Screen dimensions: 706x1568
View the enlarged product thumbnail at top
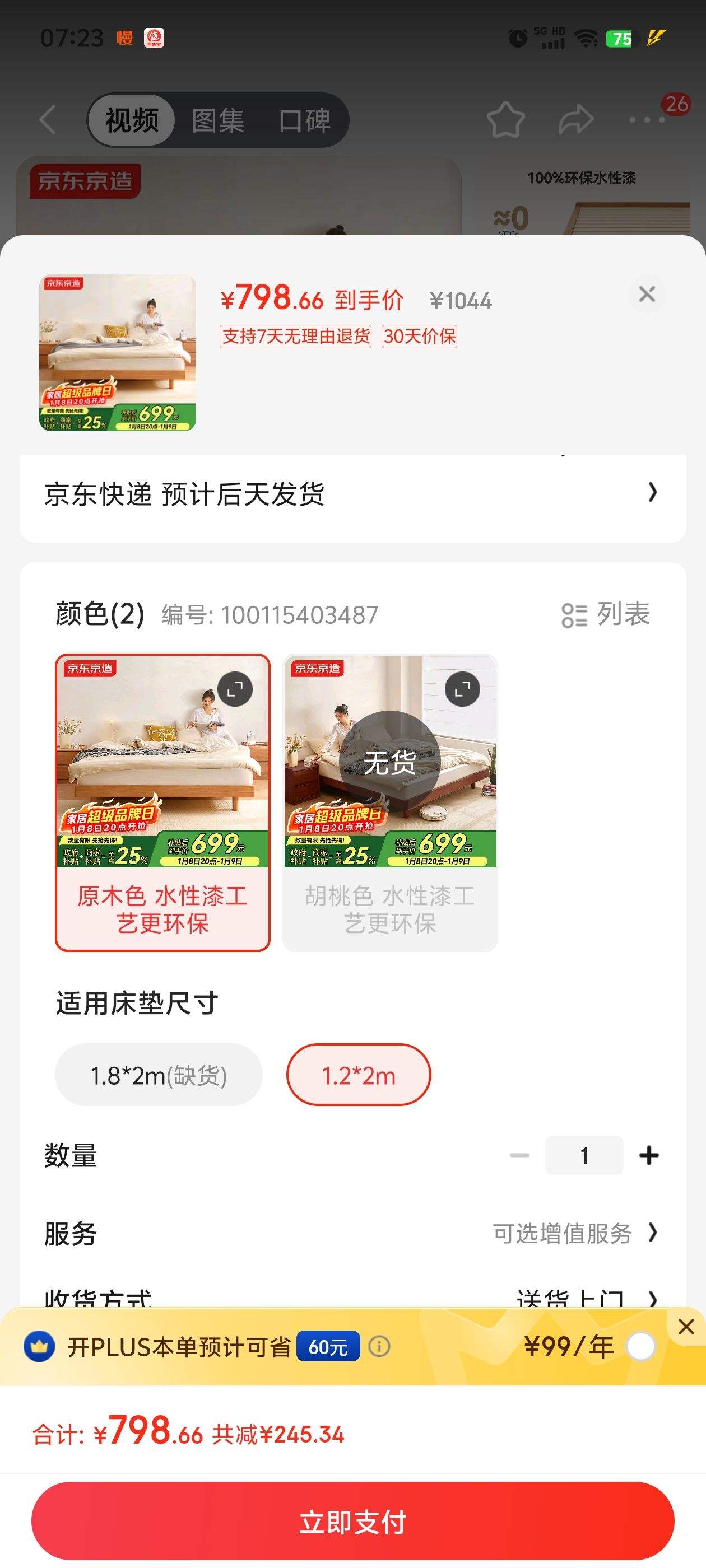[x=118, y=352]
